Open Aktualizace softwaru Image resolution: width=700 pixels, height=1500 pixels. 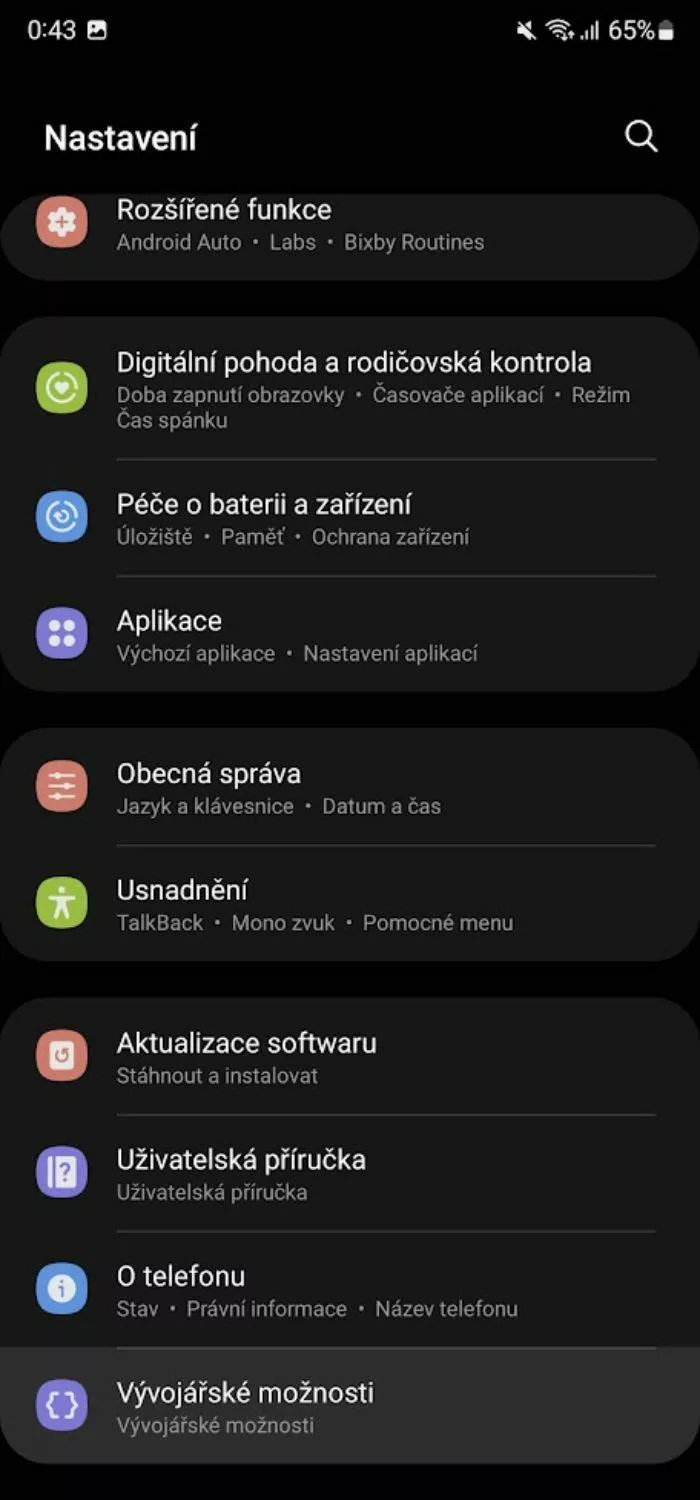click(350, 1056)
